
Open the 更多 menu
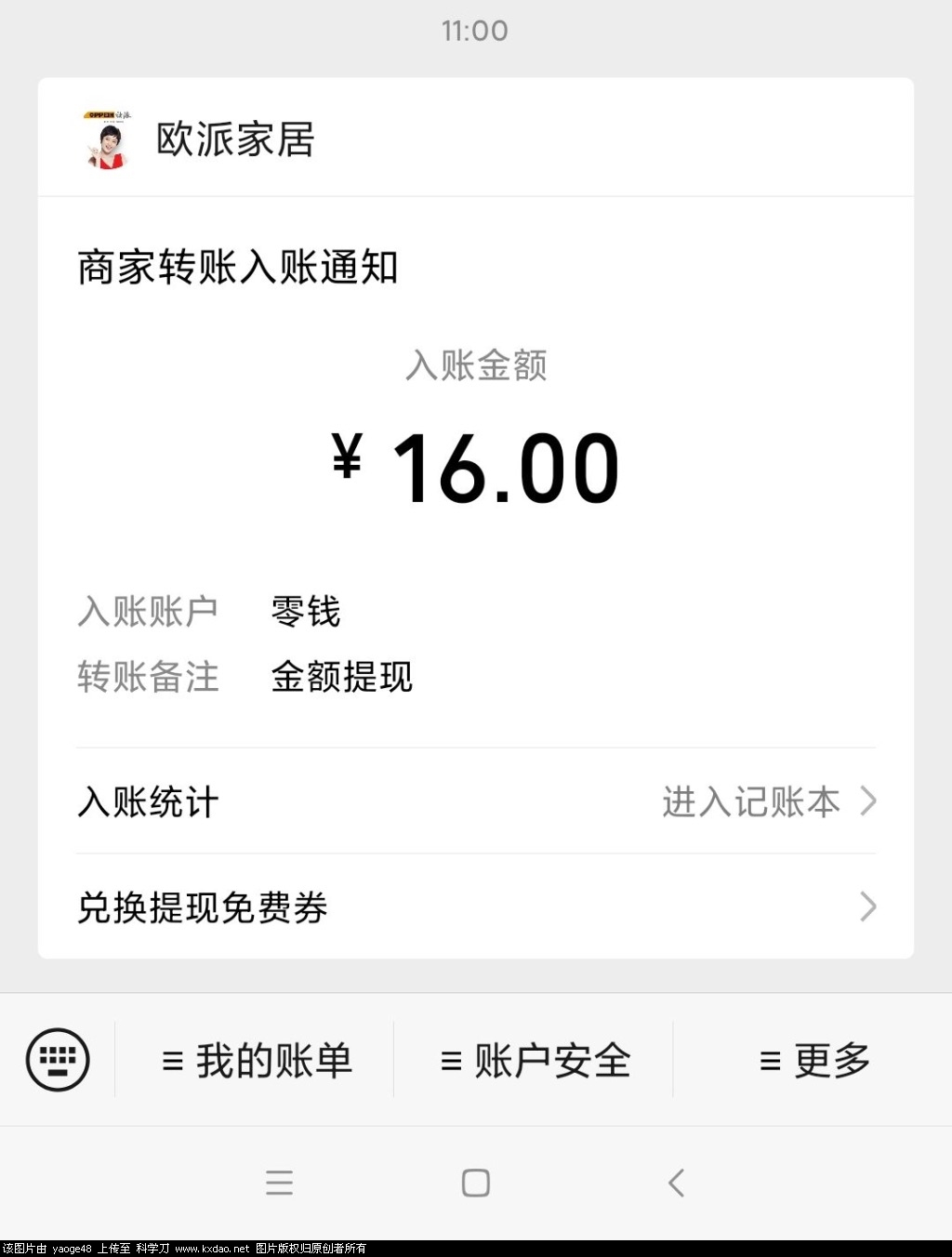click(814, 1061)
